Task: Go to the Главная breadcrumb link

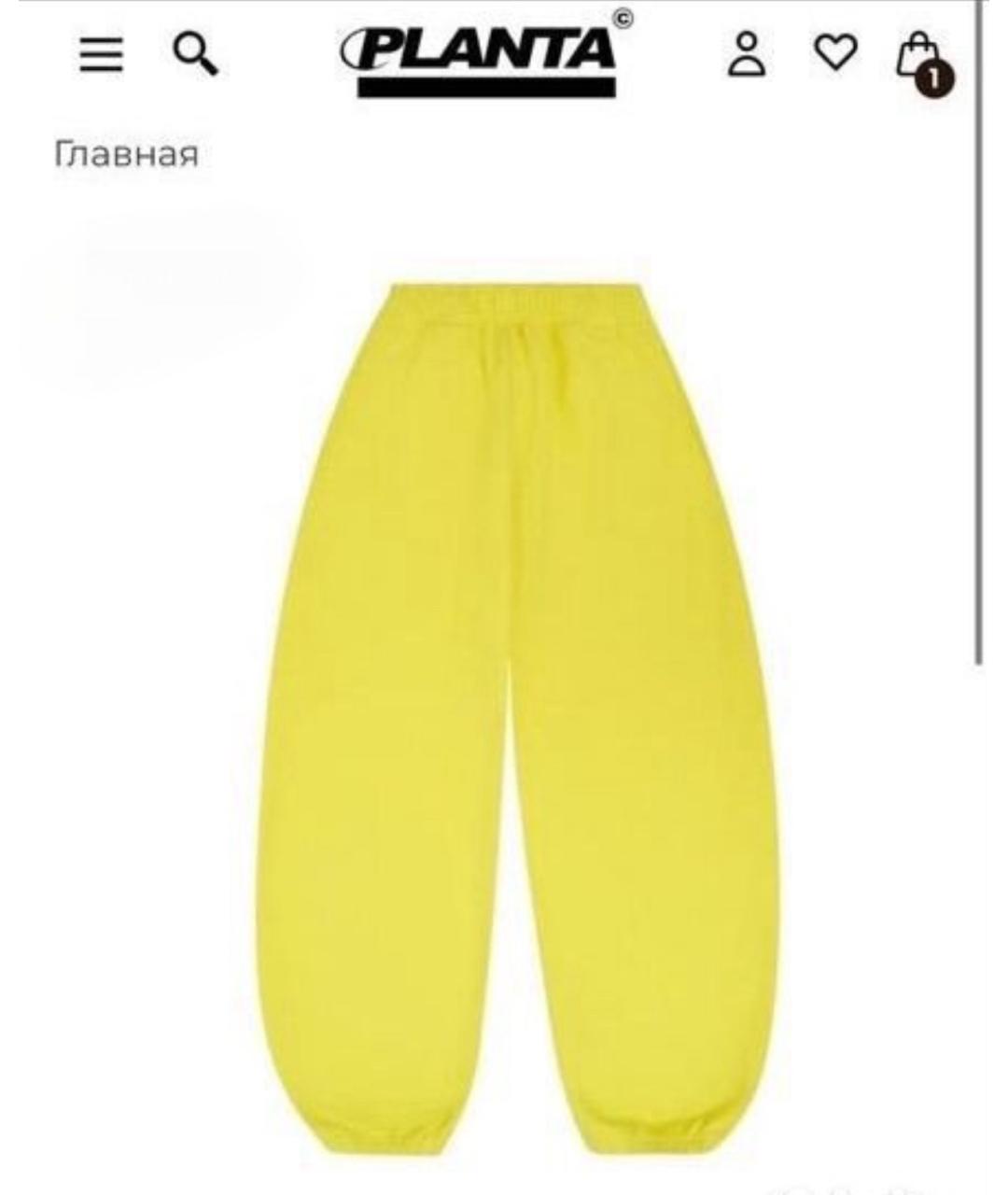Action: pos(127,153)
